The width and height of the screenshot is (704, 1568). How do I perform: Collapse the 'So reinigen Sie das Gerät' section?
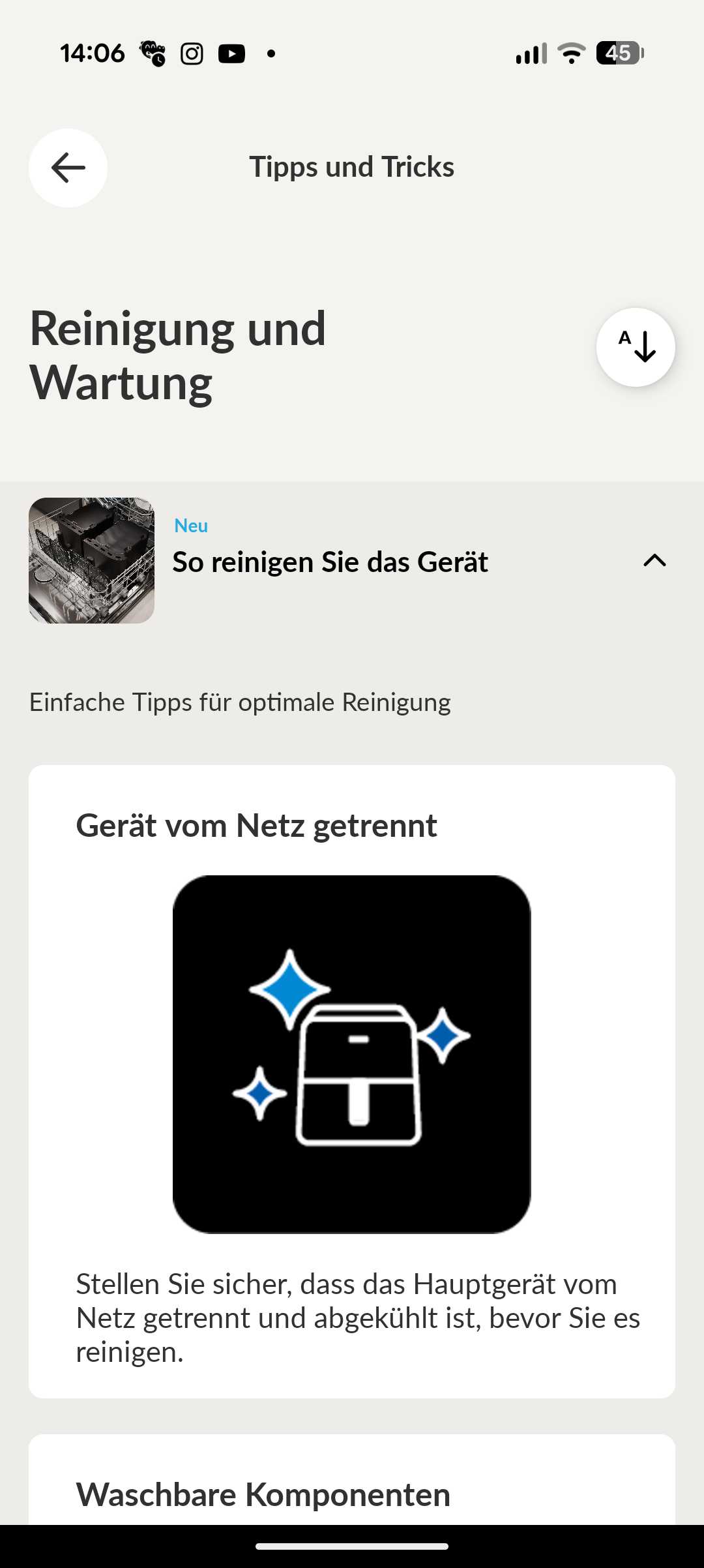pyautogui.click(x=654, y=560)
